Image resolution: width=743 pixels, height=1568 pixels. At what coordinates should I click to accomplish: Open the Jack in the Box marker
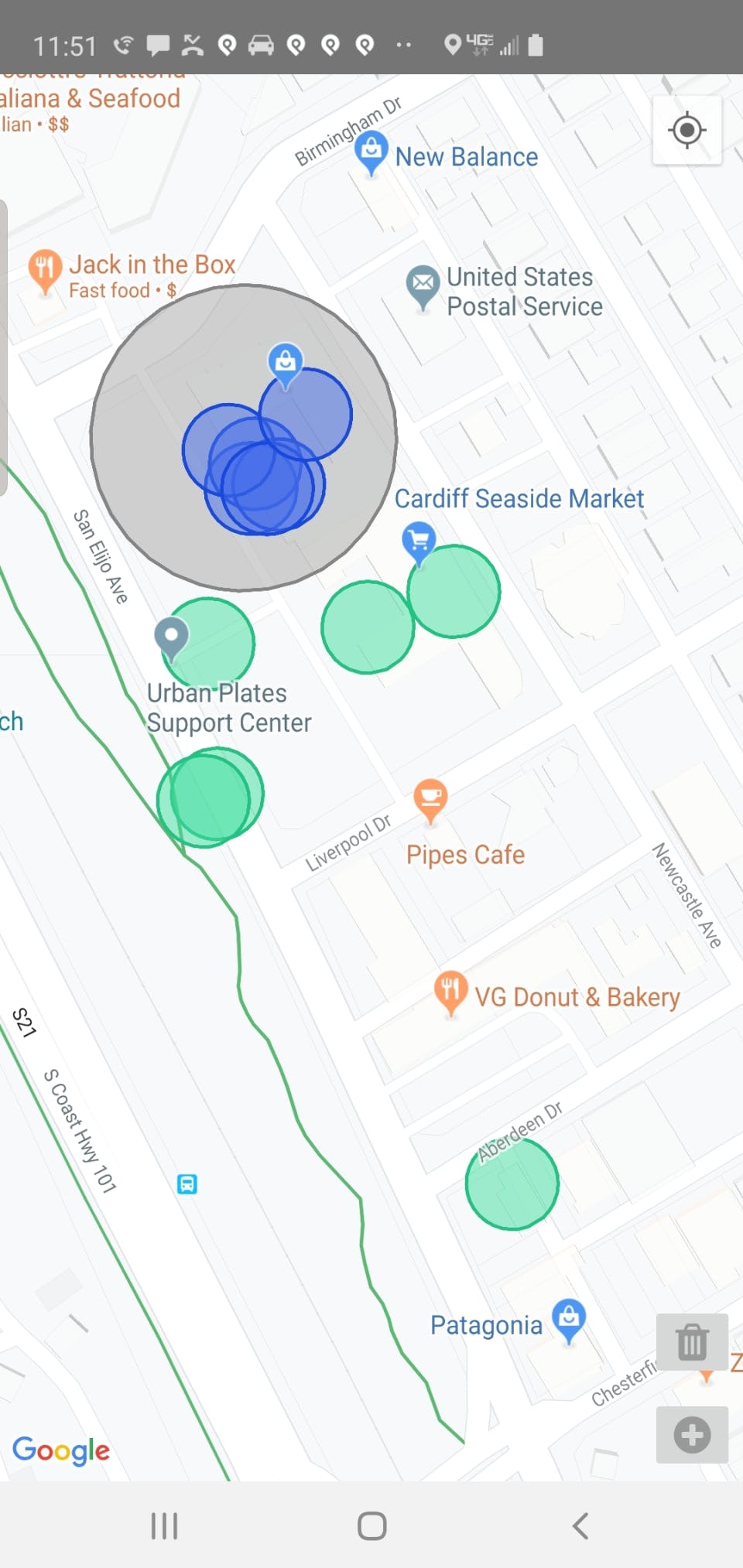(45, 269)
